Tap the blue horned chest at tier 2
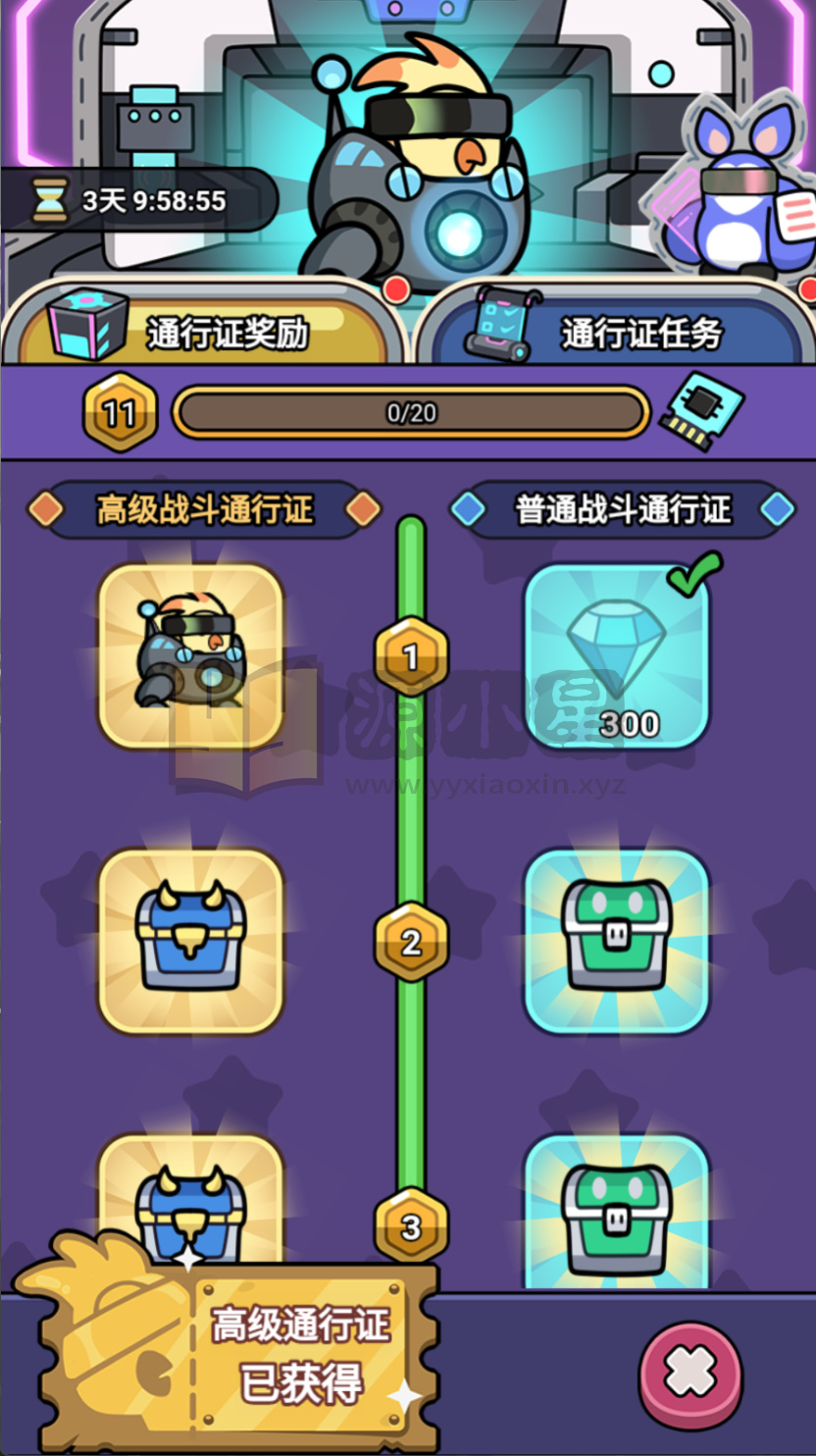This screenshot has height=1456, width=816. pos(192,940)
